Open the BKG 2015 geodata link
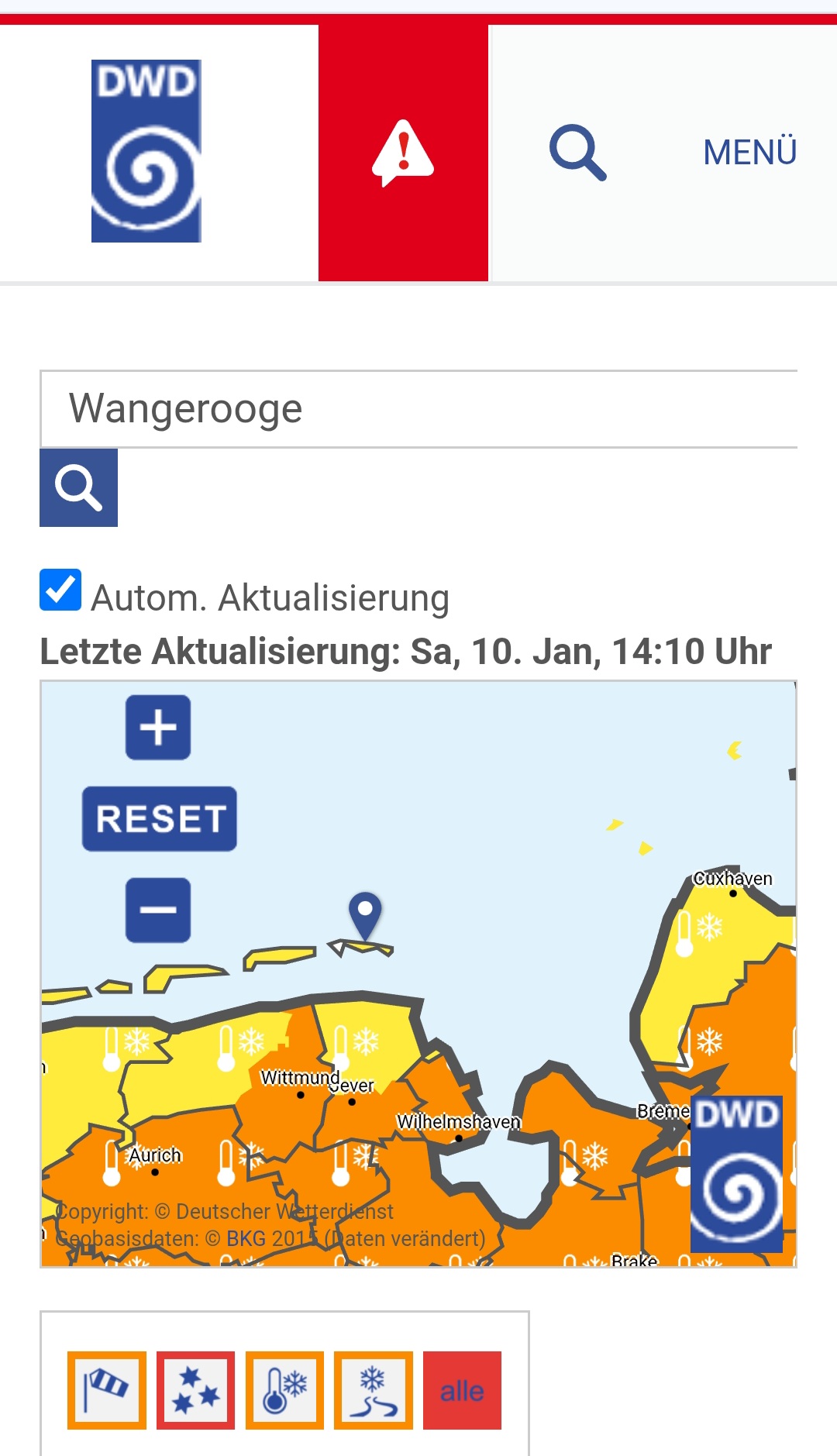Screen dimensions: 837x1456 [x=270, y=1238]
